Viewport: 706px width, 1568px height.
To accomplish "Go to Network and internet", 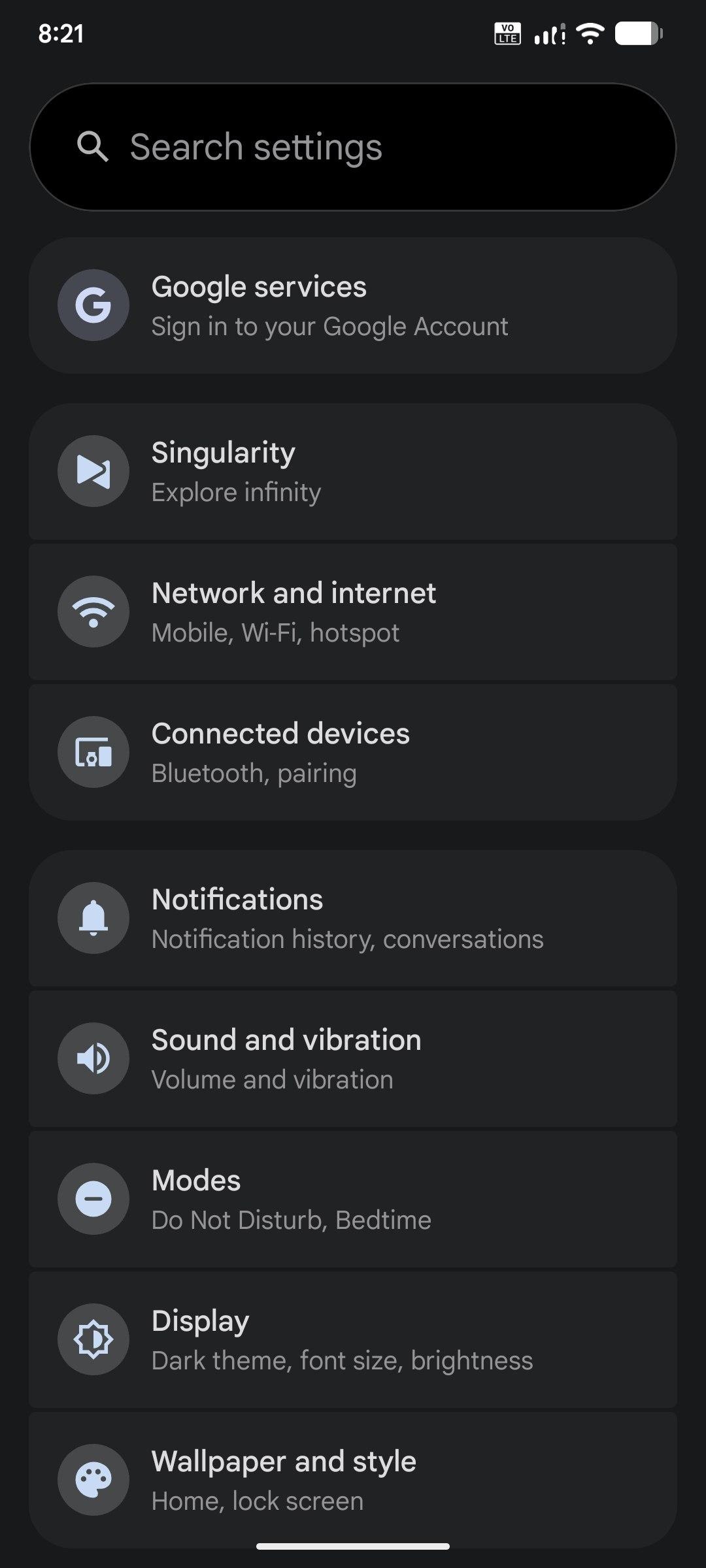I will point(353,612).
